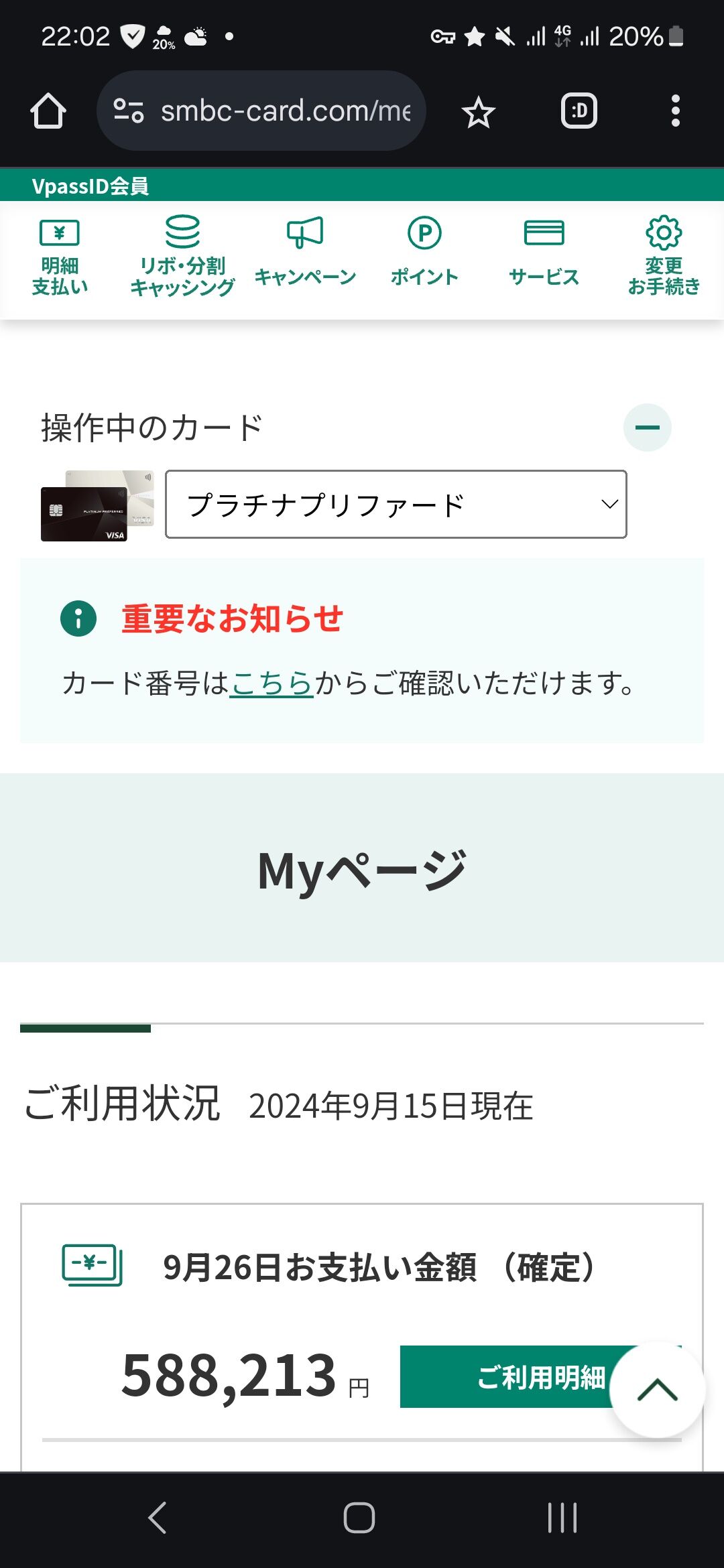The width and height of the screenshot is (724, 1568).
Task: Tap the smbc-card.com address bar
Action: [x=261, y=111]
